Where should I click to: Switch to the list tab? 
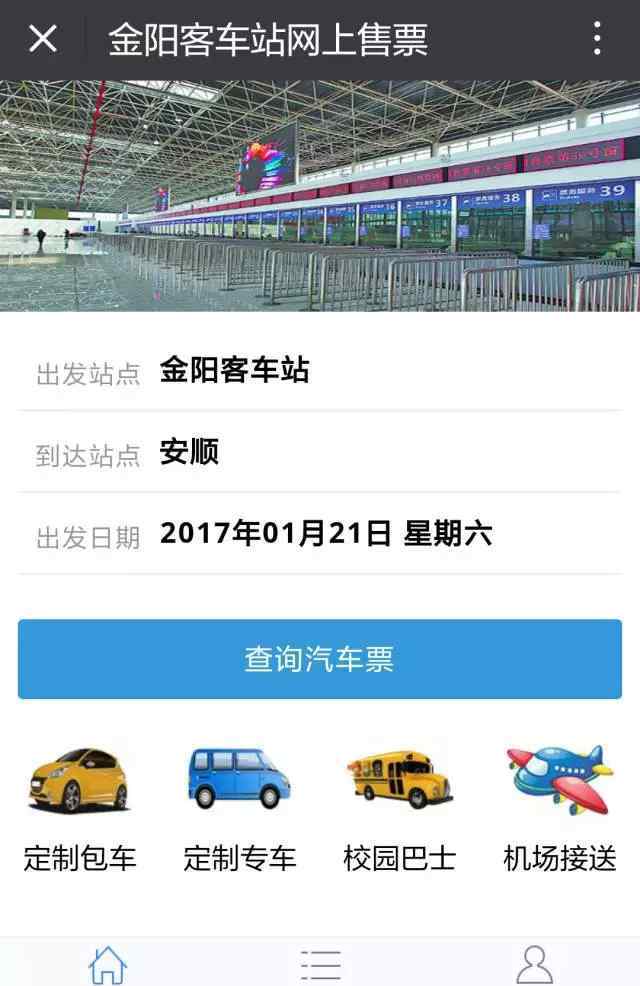(320, 963)
